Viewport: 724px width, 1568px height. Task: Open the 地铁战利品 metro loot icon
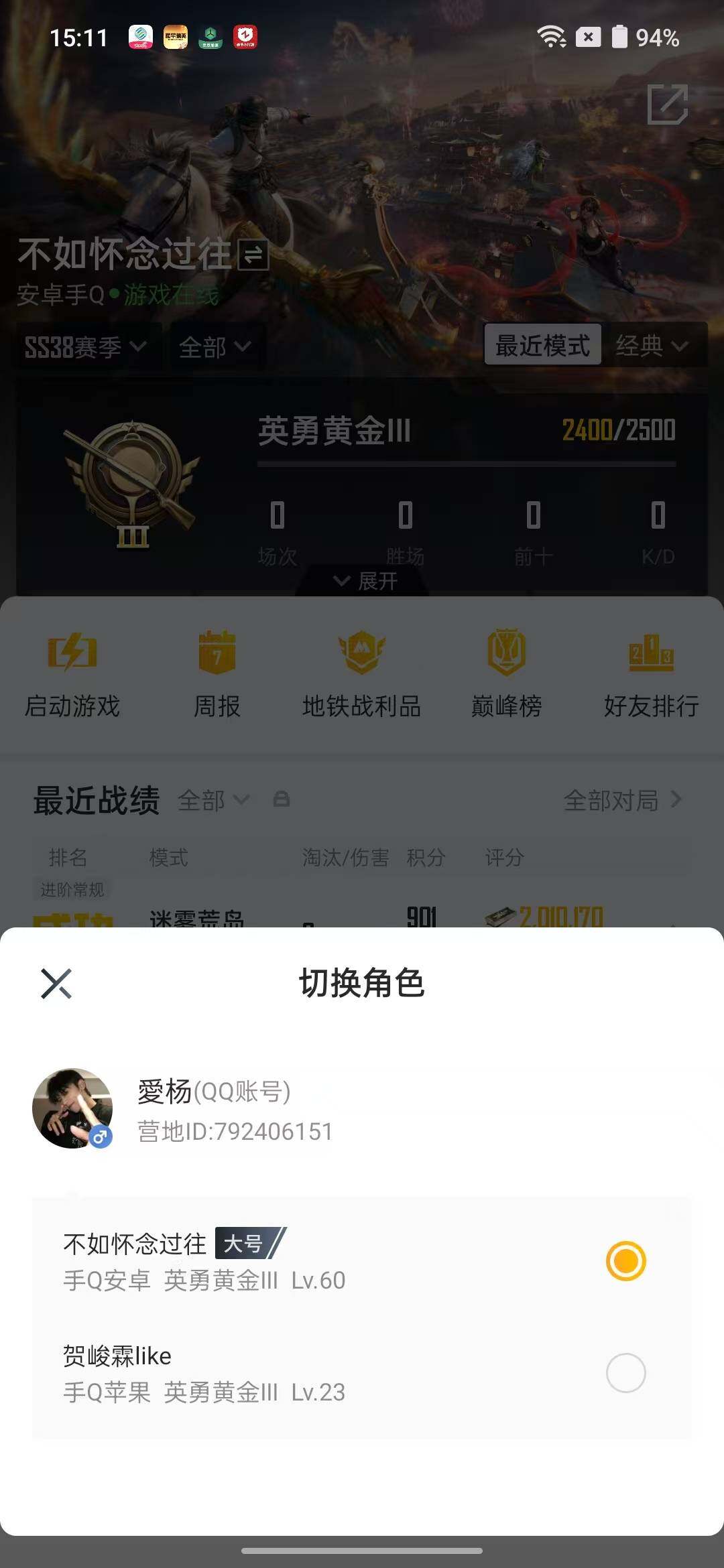coord(361,673)
